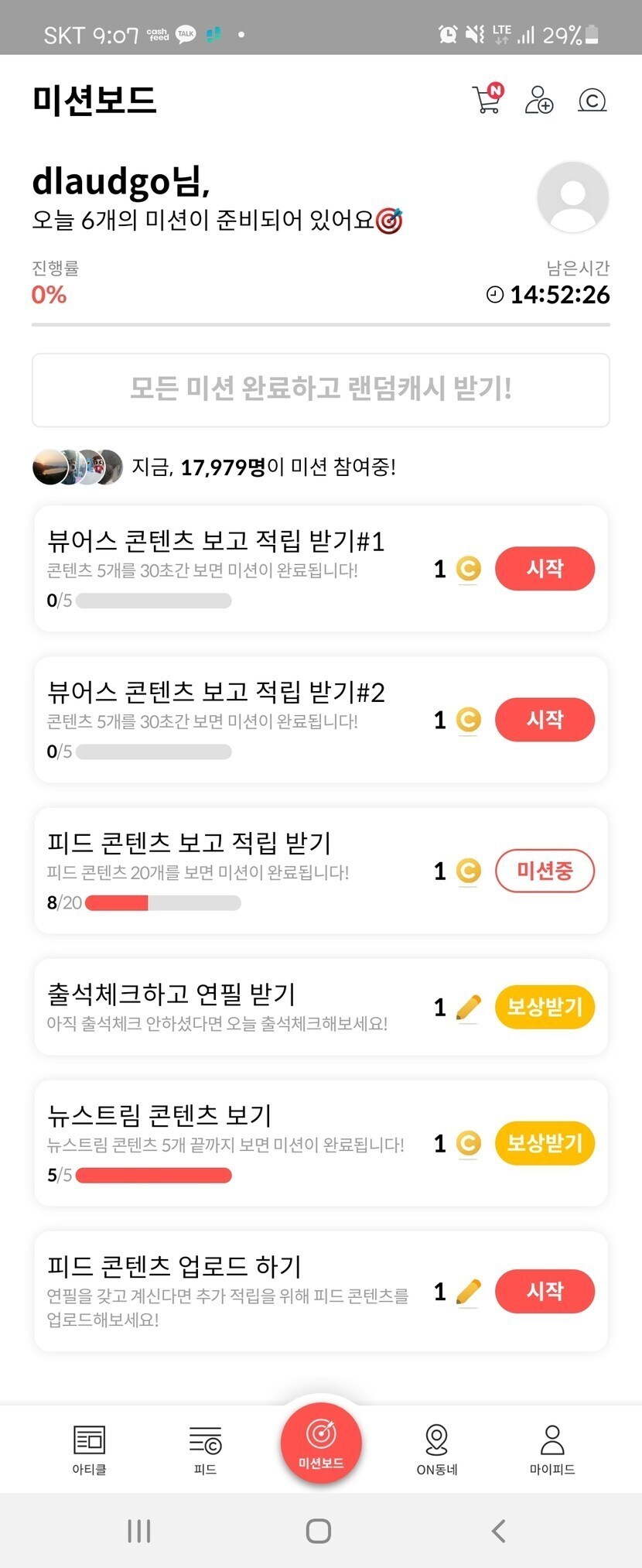
Task: Select the 미션보드 center tab
Action: pos(321,1443)
